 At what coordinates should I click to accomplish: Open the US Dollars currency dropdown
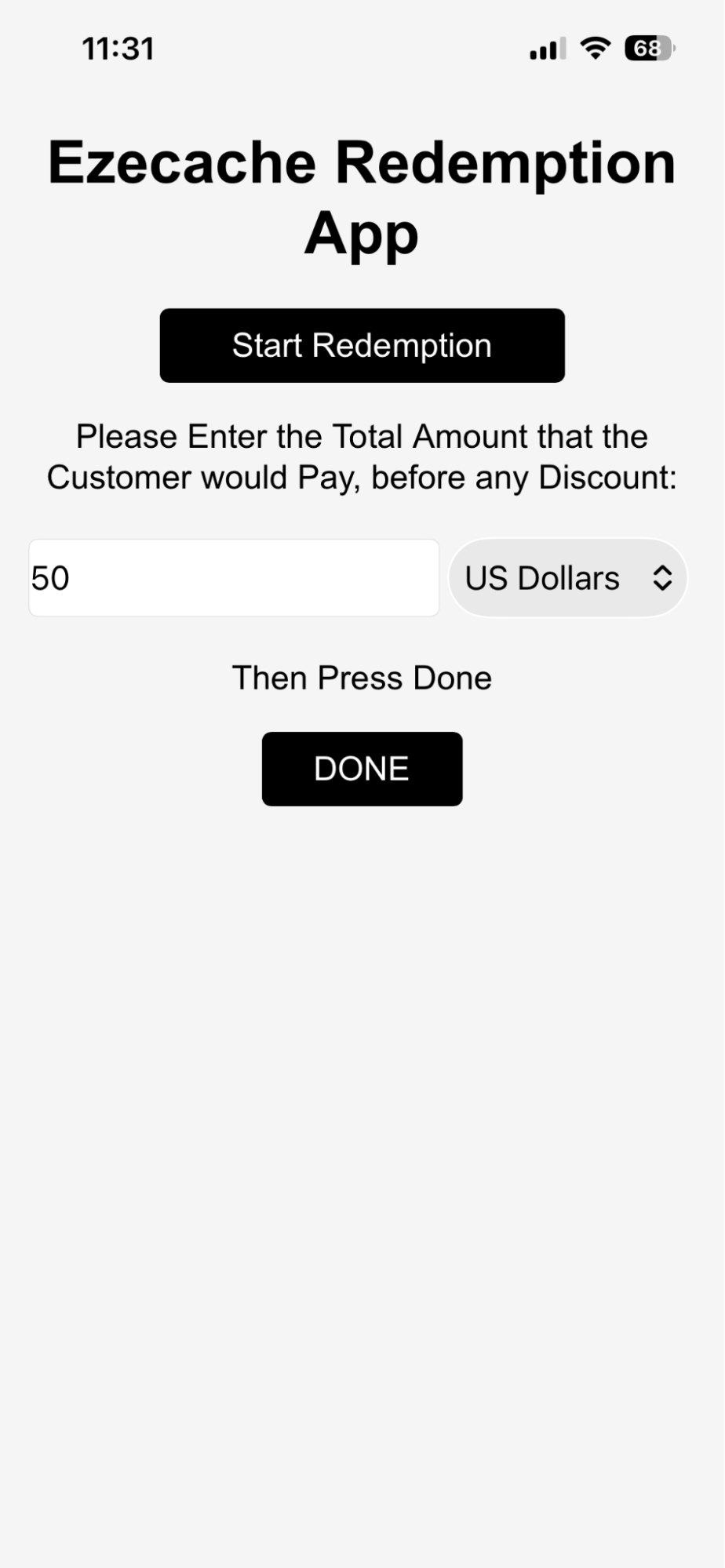click(x=567, y=578)
